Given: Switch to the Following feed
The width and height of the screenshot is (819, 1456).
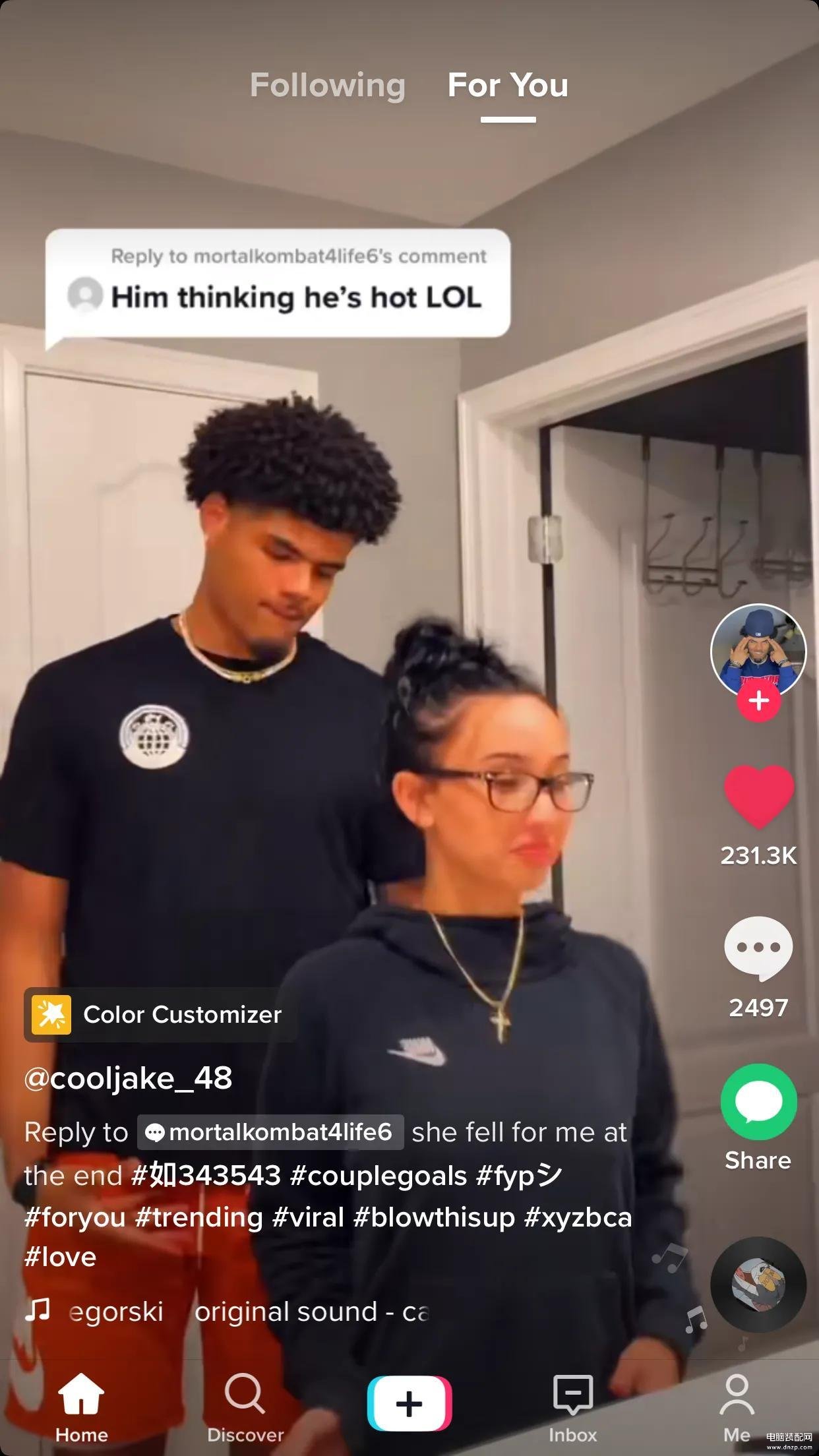Looking at the screenshot, I should coord(327,86).
